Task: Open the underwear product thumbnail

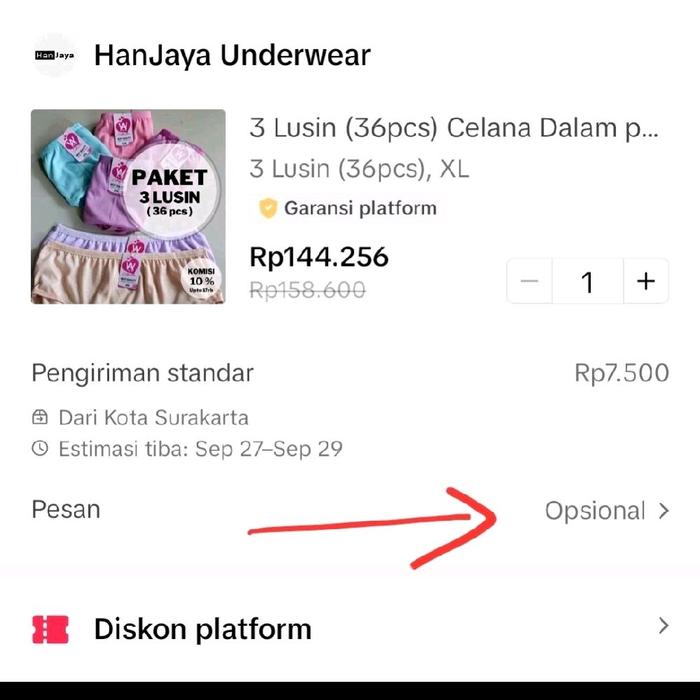Action: point(128,206)
